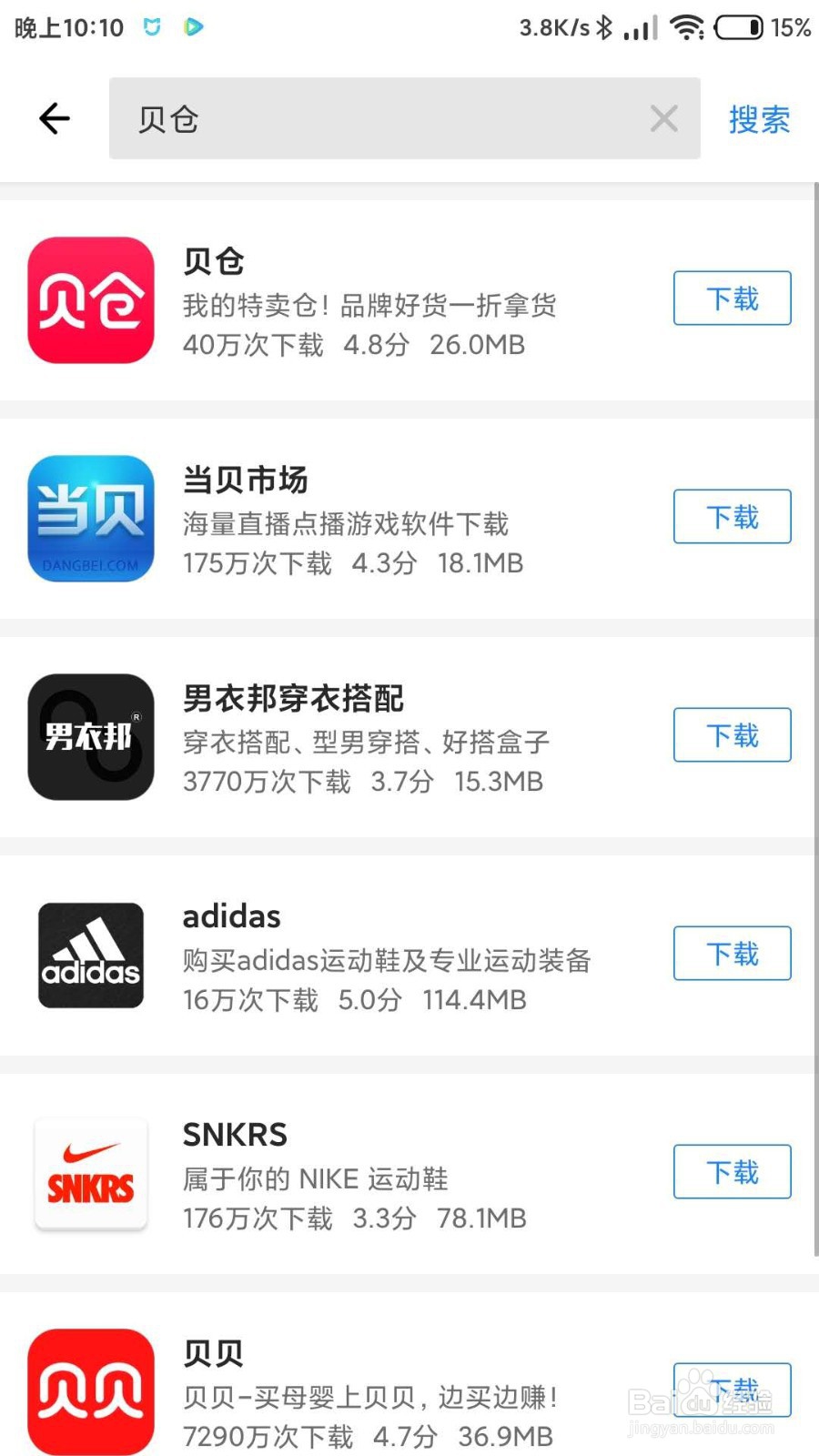This screenshot has height=1456, width=819.
Task: Go back using the arrow icon
Action: 55,118
